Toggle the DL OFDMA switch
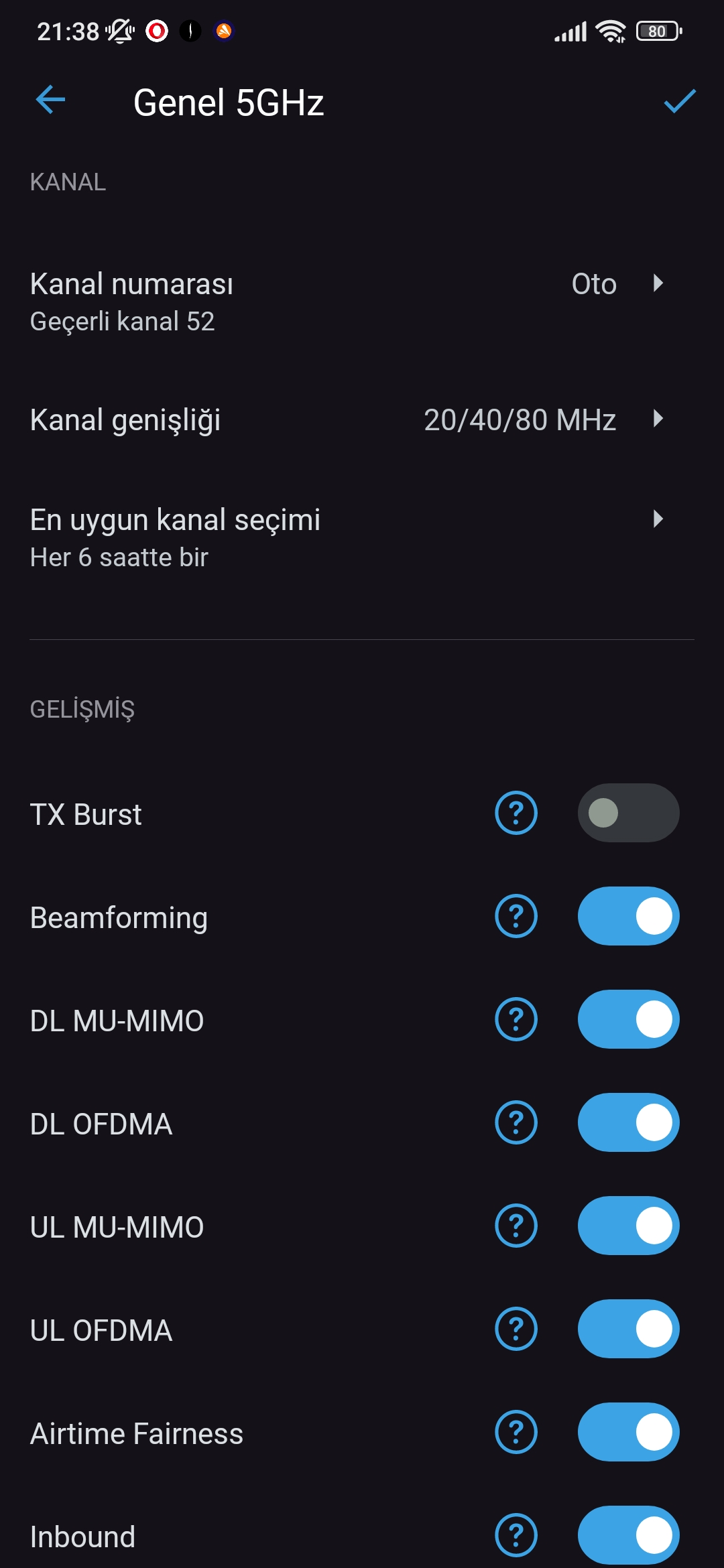Viewport: 724px width, 1568px height. tap(628, 1122)
